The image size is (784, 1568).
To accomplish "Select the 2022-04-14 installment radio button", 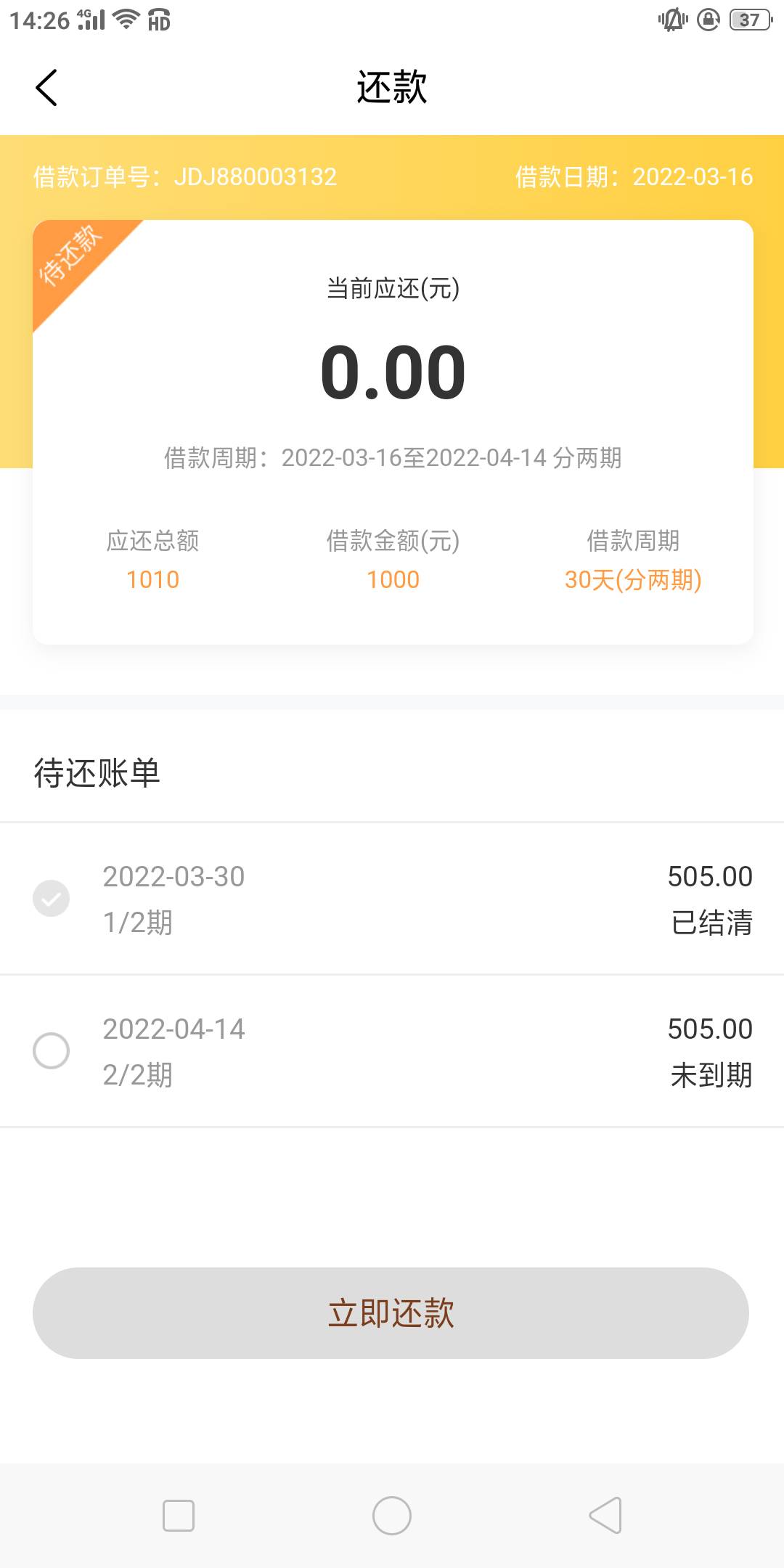I will tap(52, 1050).
